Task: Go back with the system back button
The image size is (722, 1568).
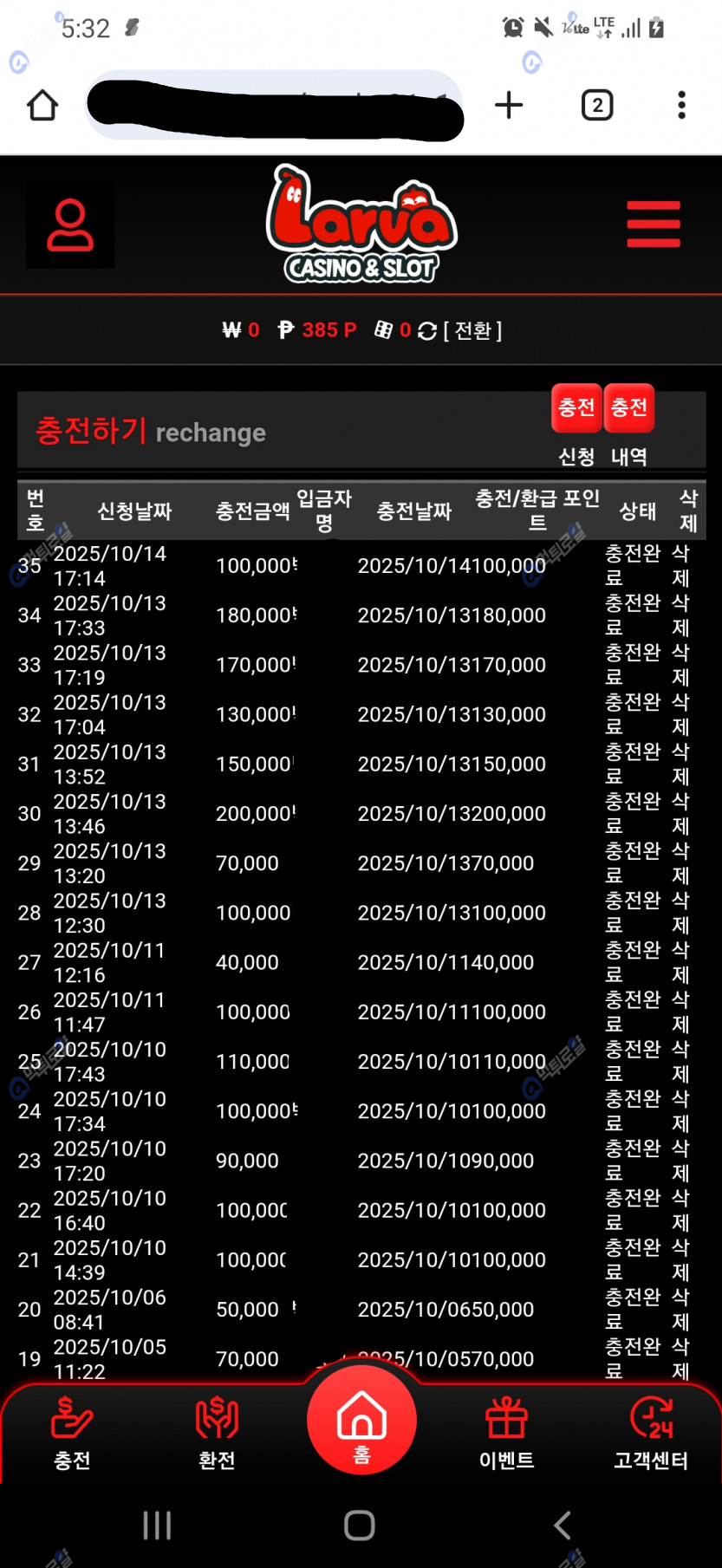Action: click(x=563, y=1526)
